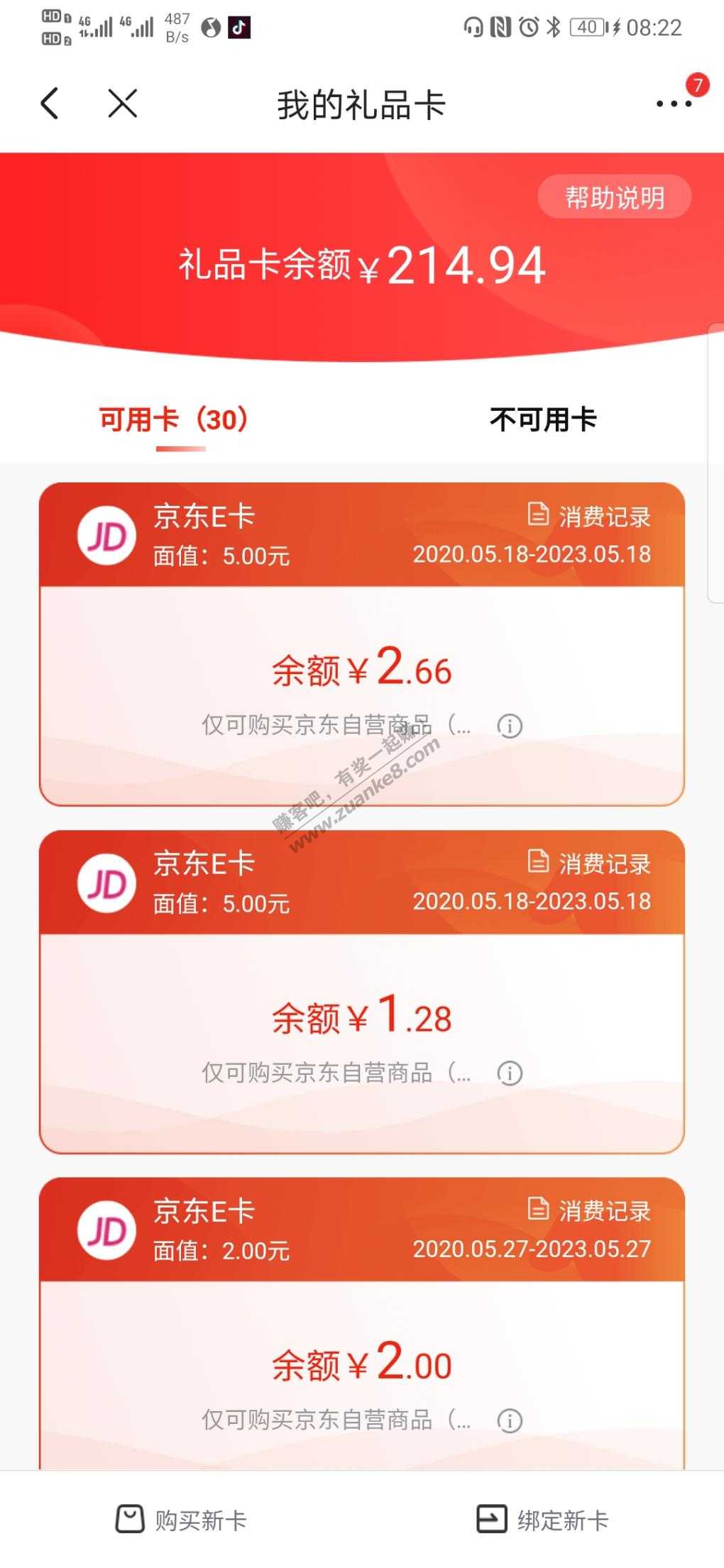Viewport: 724px width, 1568px height.
Task: Close the page with the X icon
Action: [x=122, y=104]
